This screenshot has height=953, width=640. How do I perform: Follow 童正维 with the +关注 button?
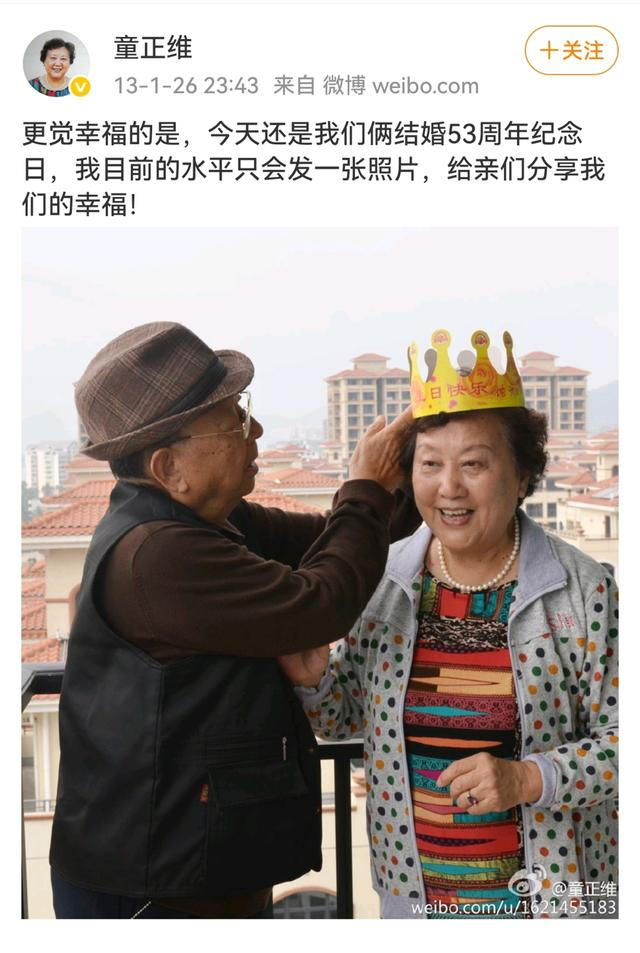571,50
